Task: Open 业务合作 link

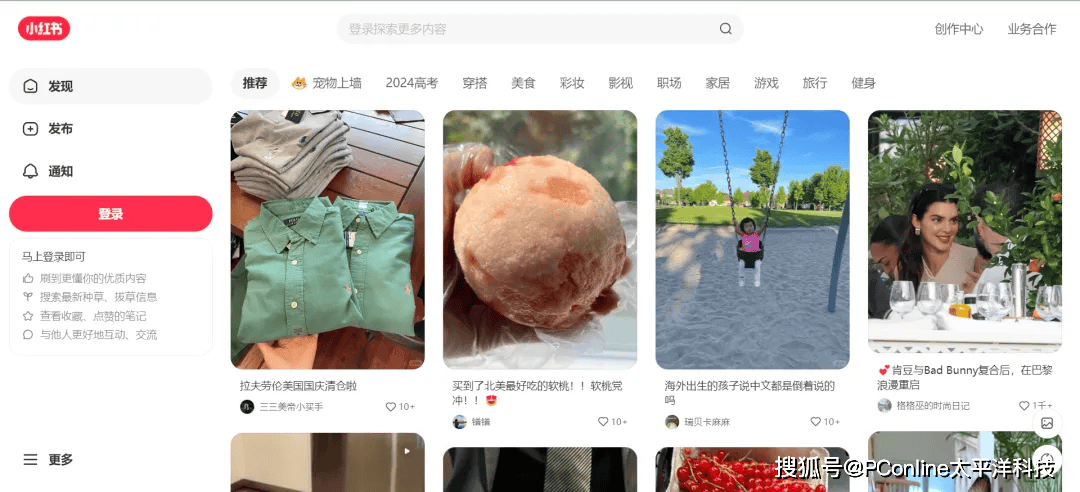Action: (1032, 29)
